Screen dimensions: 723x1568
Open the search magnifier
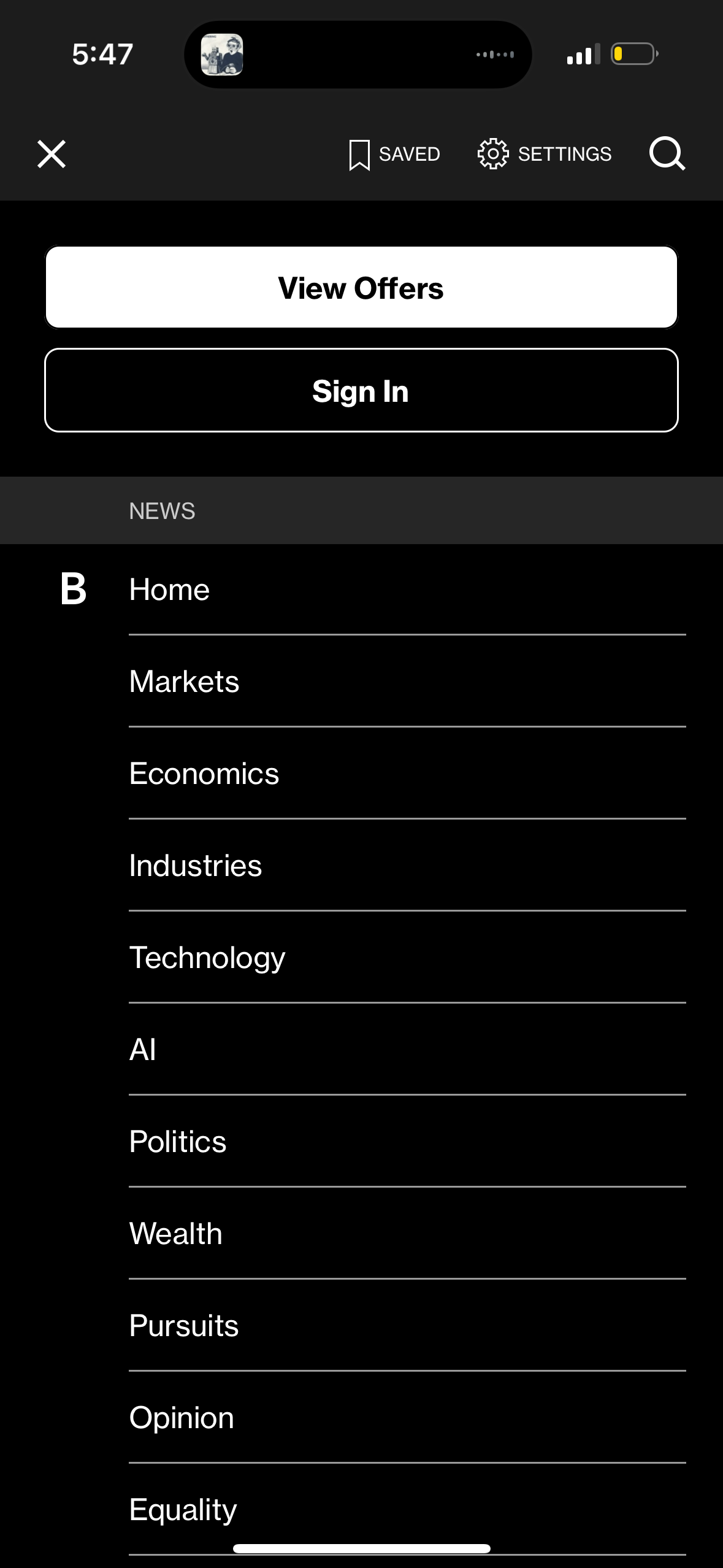click(668, 153)
